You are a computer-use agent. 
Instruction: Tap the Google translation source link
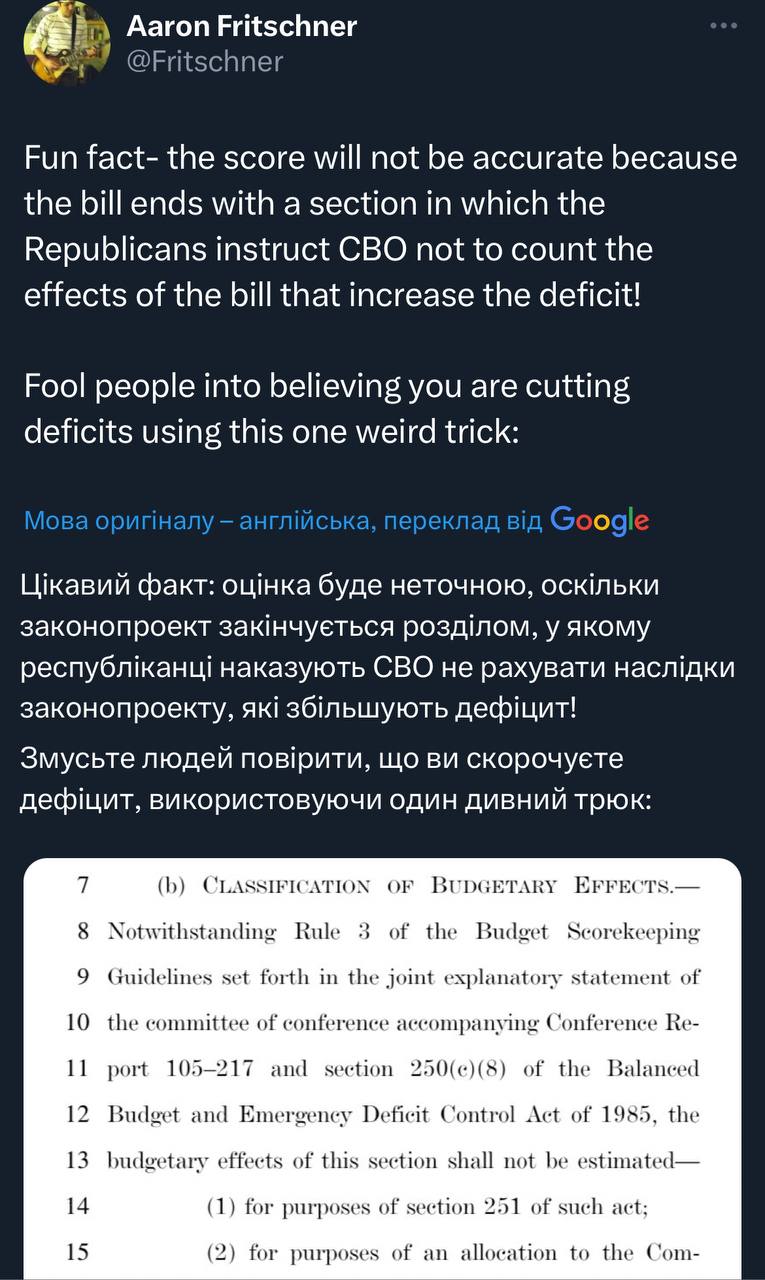click(x=598, y=521)
